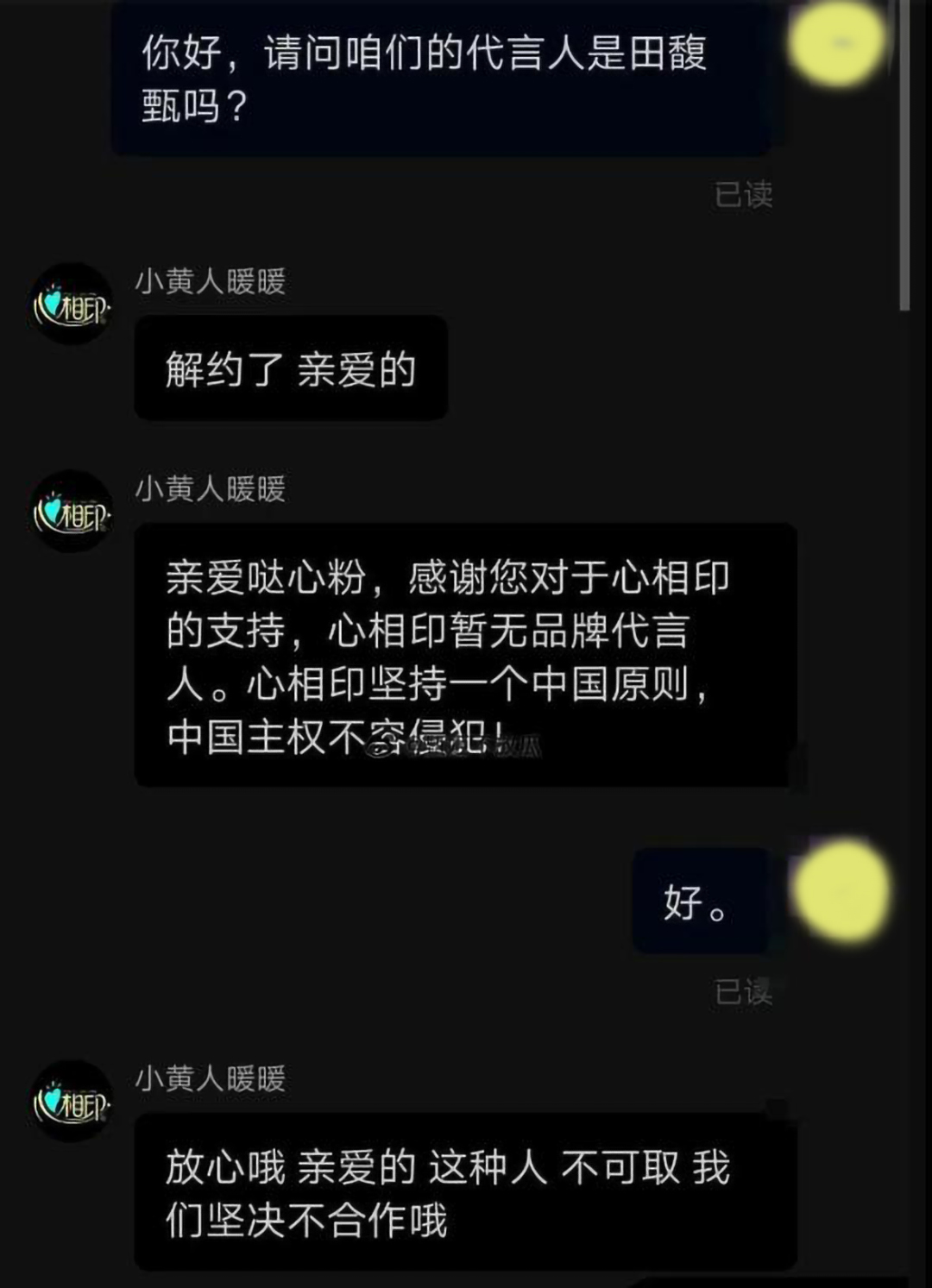Select the message asking about 田馥甄
The image size is (932, 1288).
click(449, 78)
